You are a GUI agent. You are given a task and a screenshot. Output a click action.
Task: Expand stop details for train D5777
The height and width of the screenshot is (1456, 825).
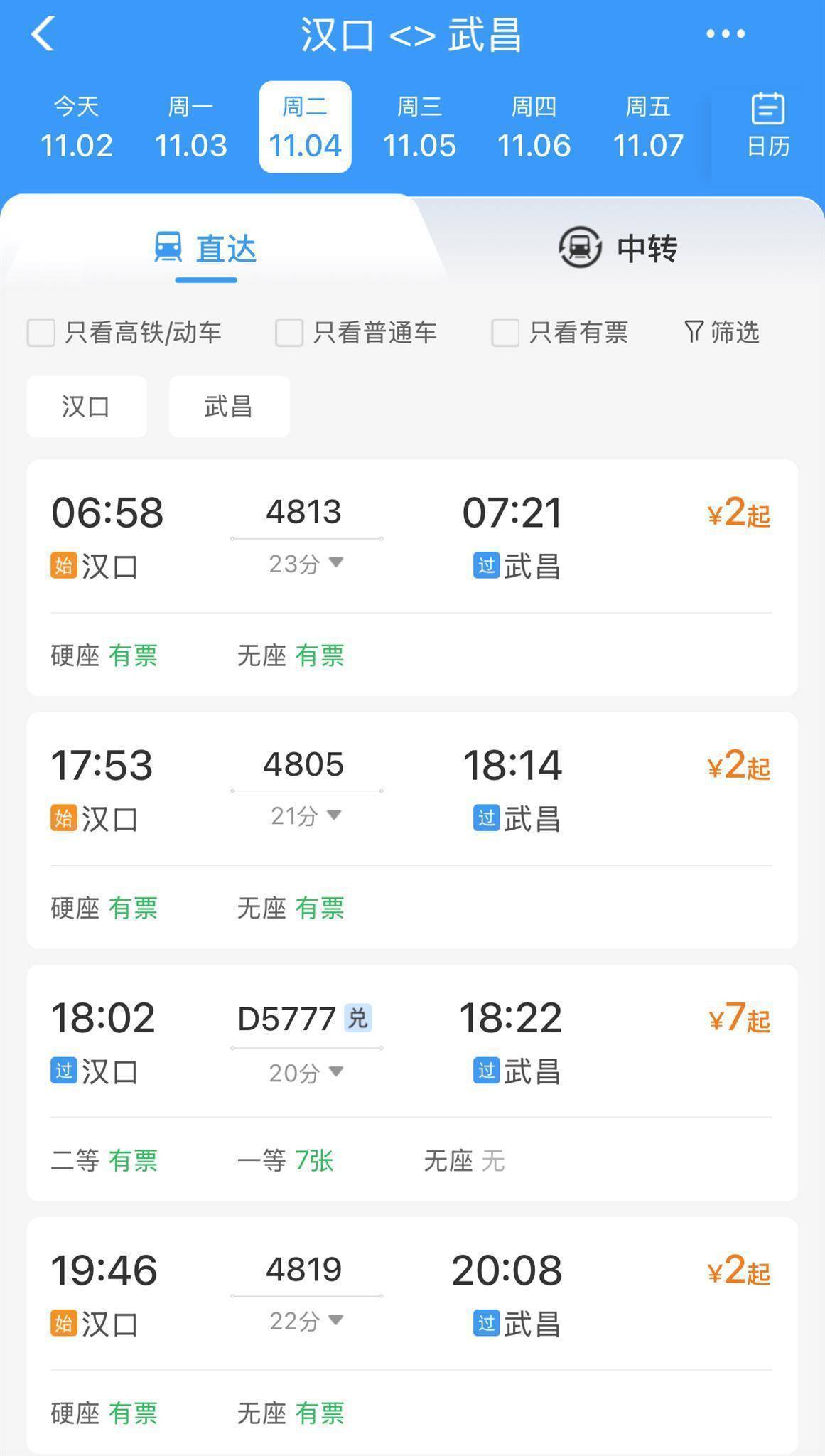(x=306, y=1071)
